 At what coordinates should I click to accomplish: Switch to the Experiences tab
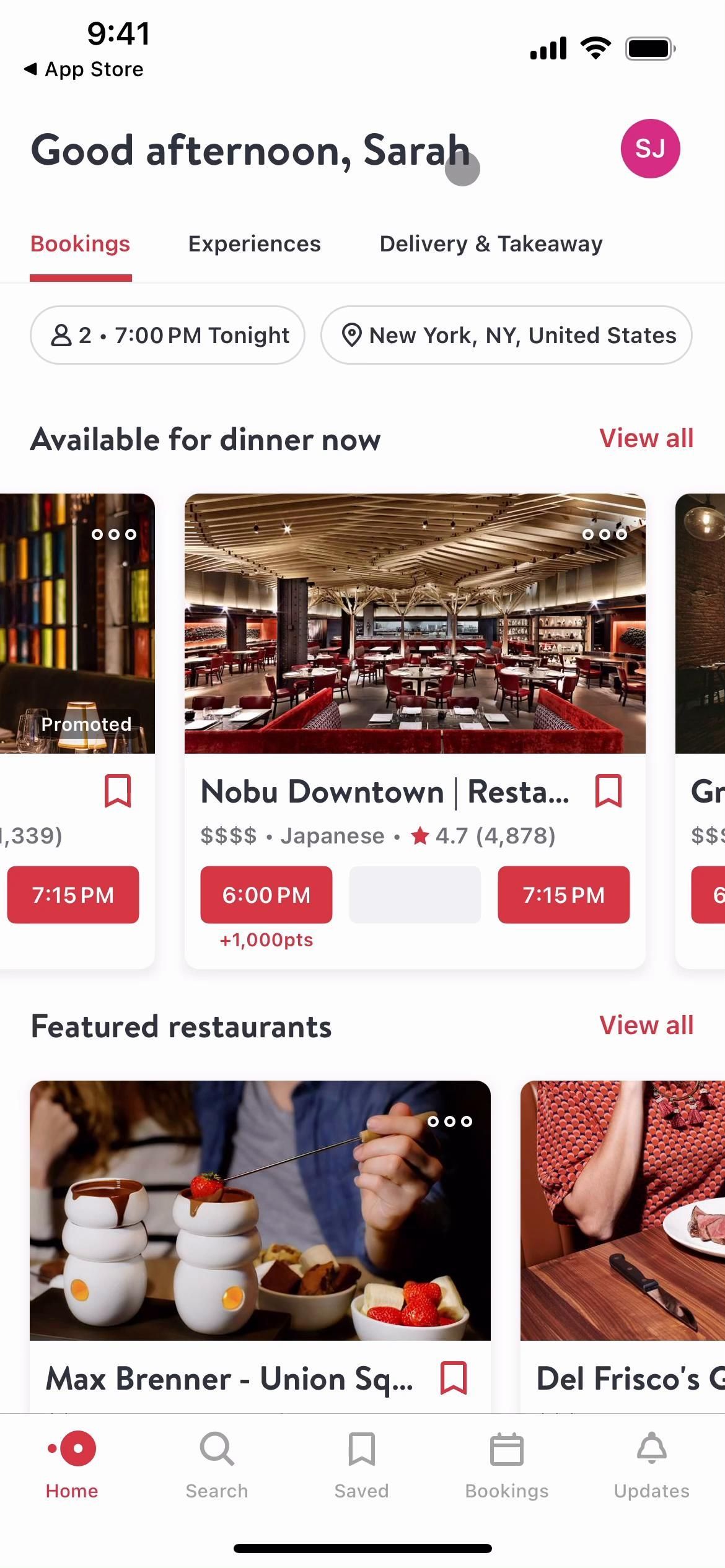pyautogui.click(x=254, y=244)
